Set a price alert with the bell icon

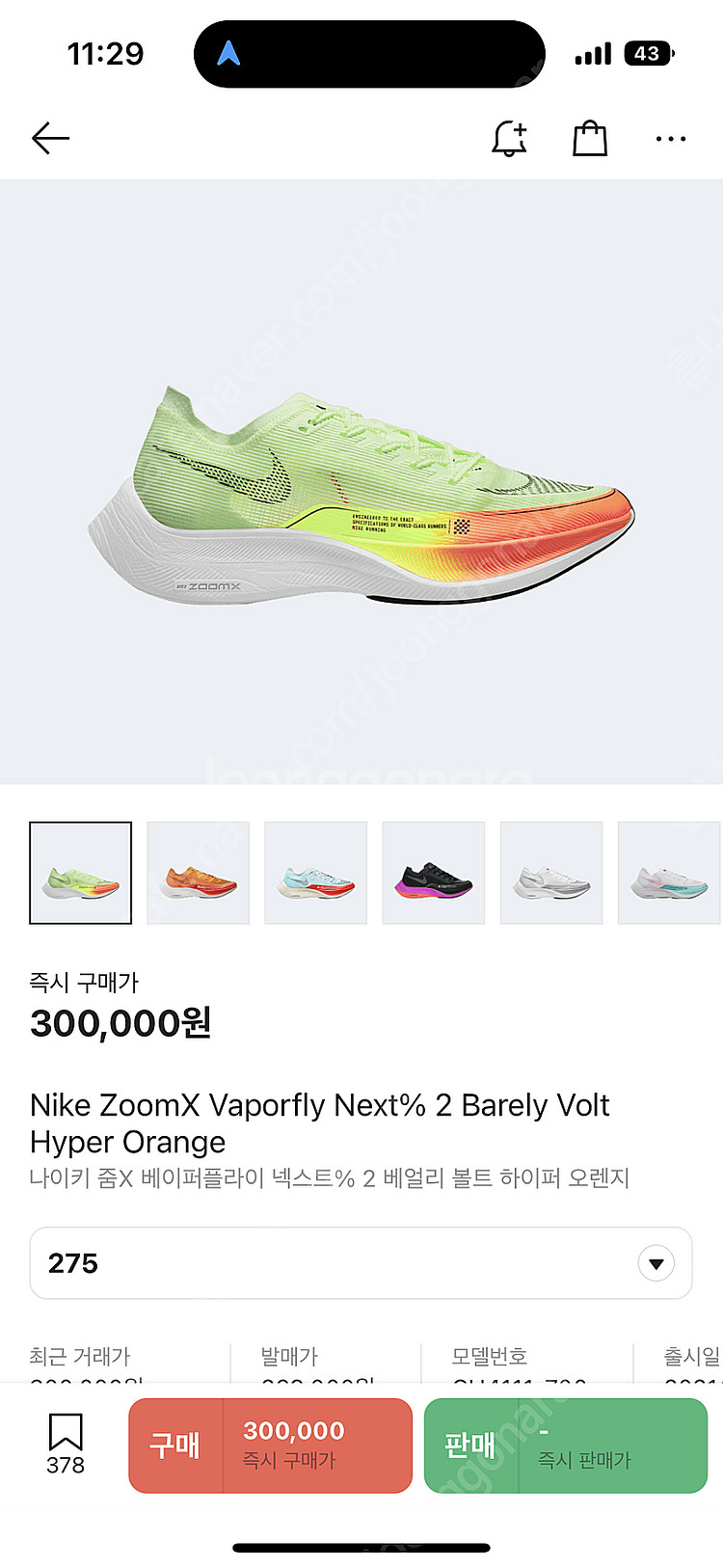[x=509, y=139]
